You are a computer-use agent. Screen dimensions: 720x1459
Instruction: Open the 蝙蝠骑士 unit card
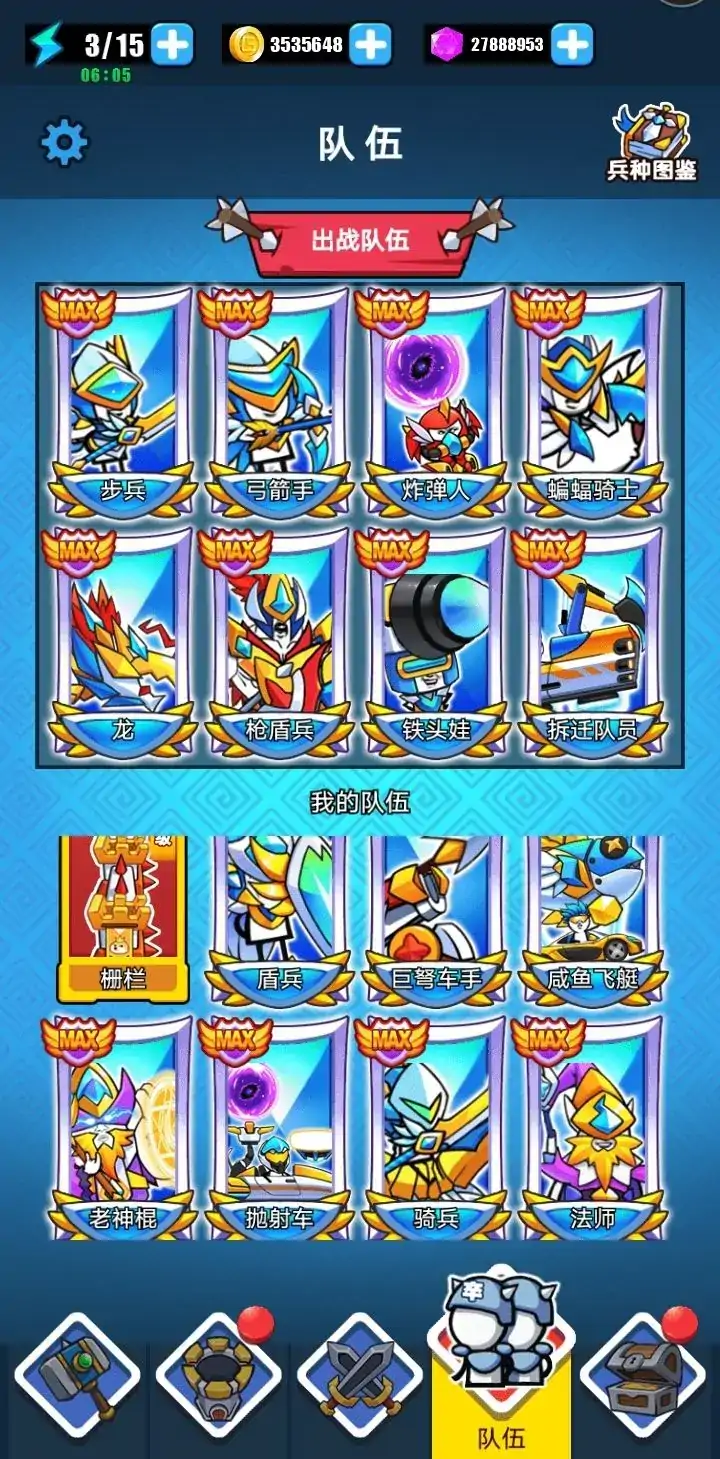(x=592, y=400)
